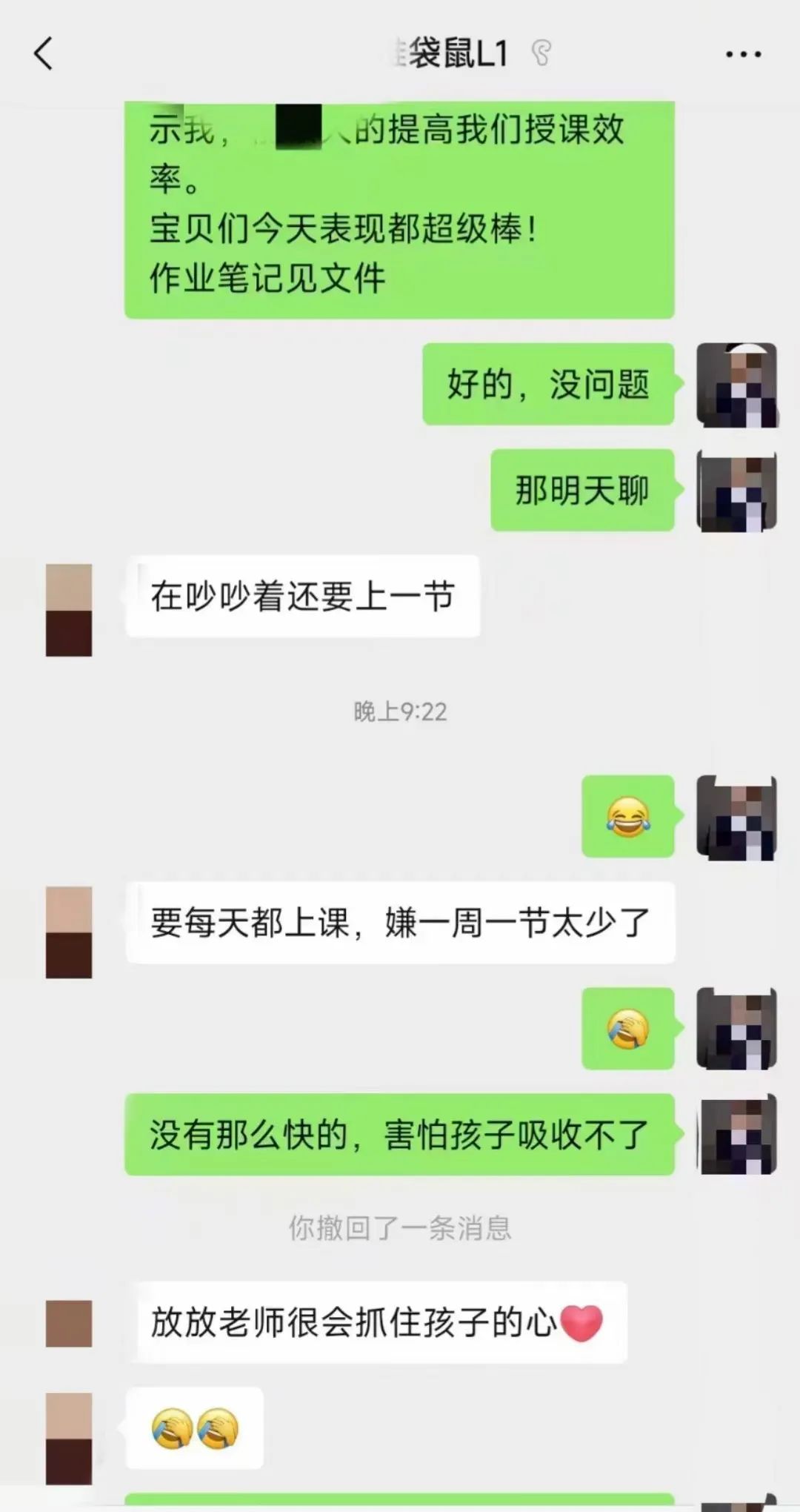Go back to the chat list
The width and height of the screenshot is (800, 1512).
click(44, 54)
